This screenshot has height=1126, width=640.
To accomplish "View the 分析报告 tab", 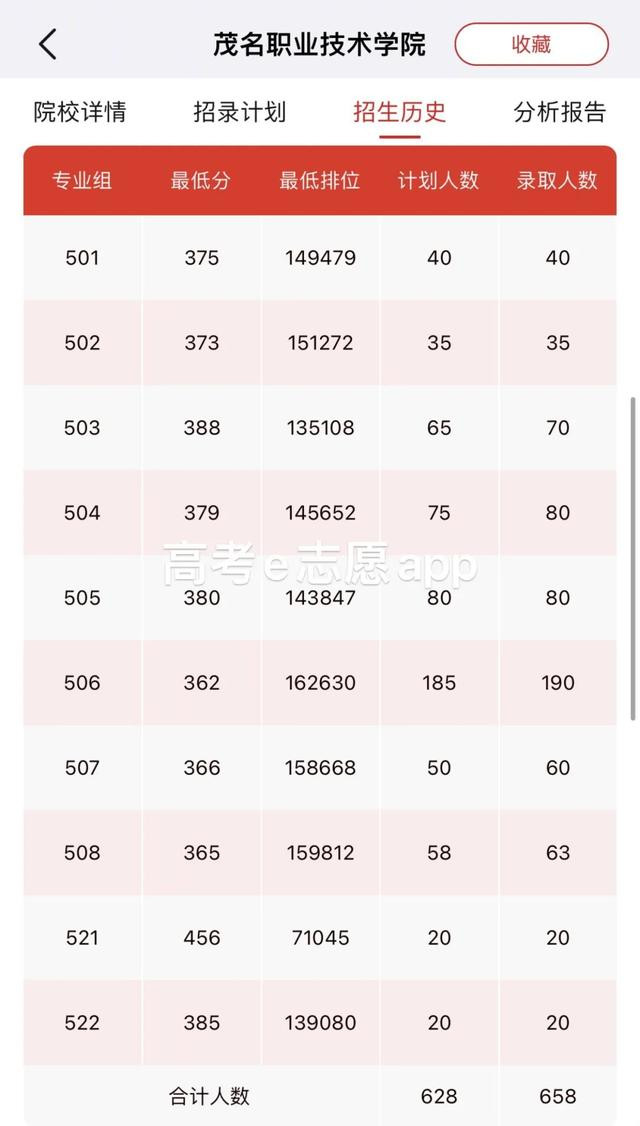I will (x=560, y=112).
